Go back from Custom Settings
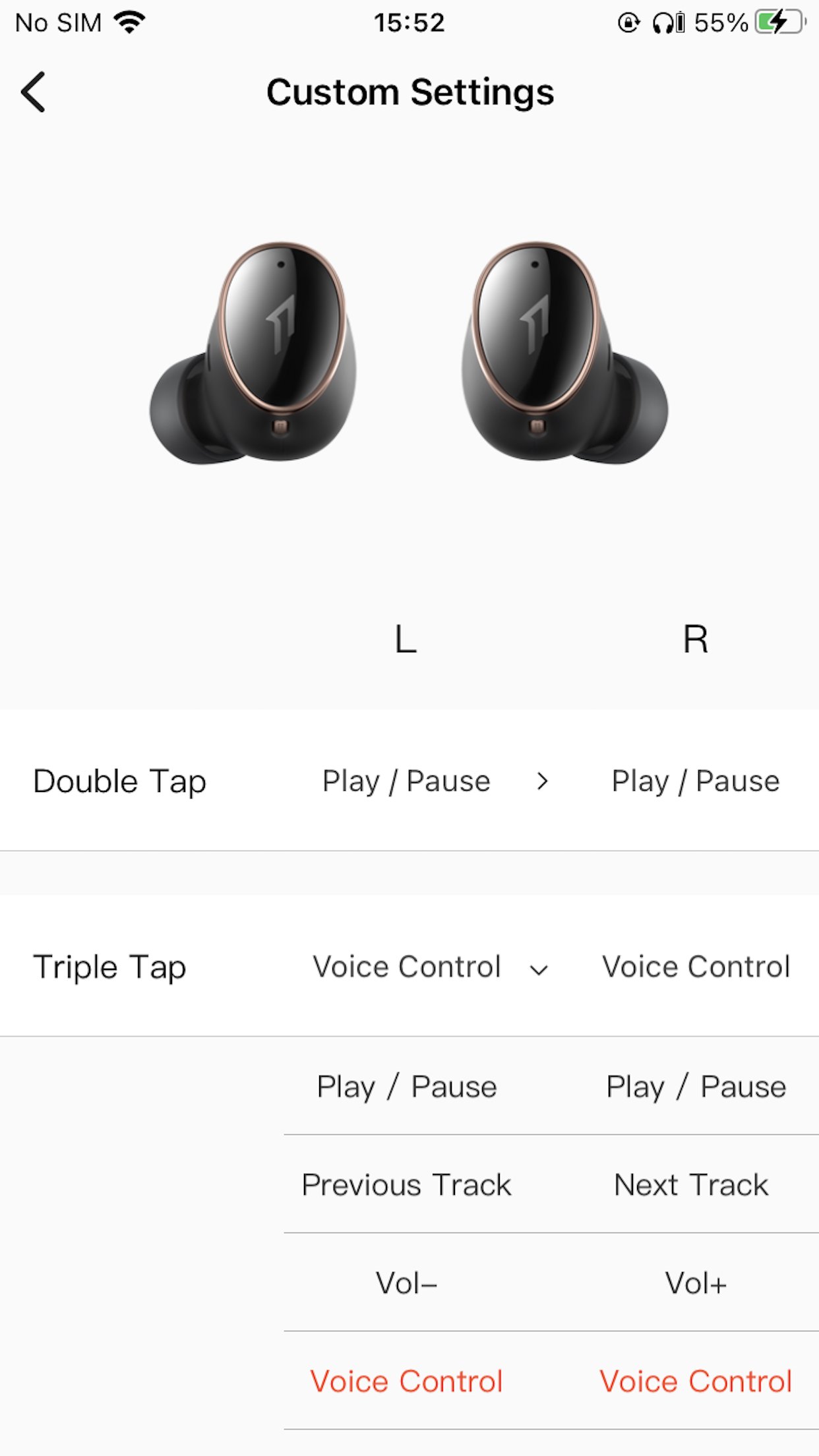The image size is (819, 1456). pyautogui.click(x=34, y=92)
